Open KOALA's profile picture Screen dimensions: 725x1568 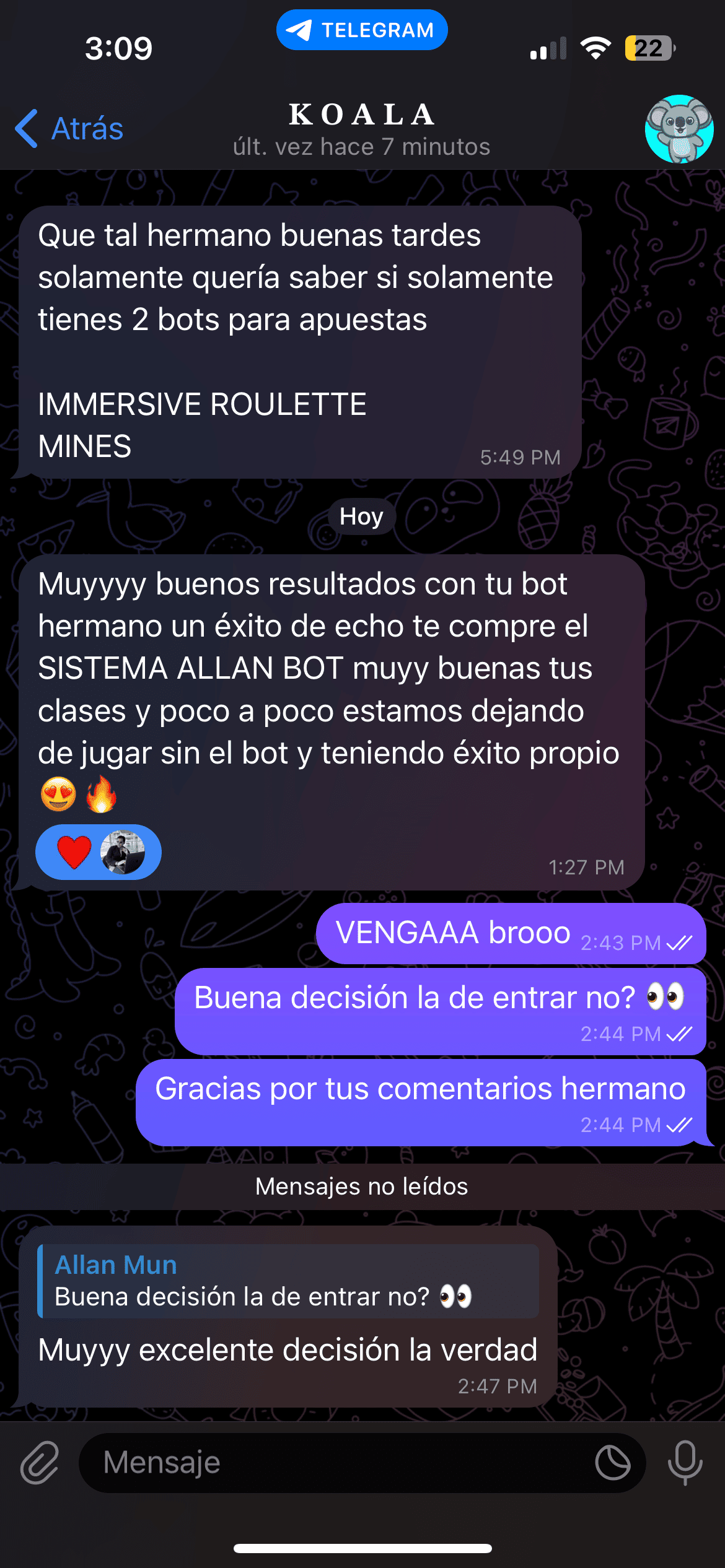pyautogui.click(x=679, y=129)
